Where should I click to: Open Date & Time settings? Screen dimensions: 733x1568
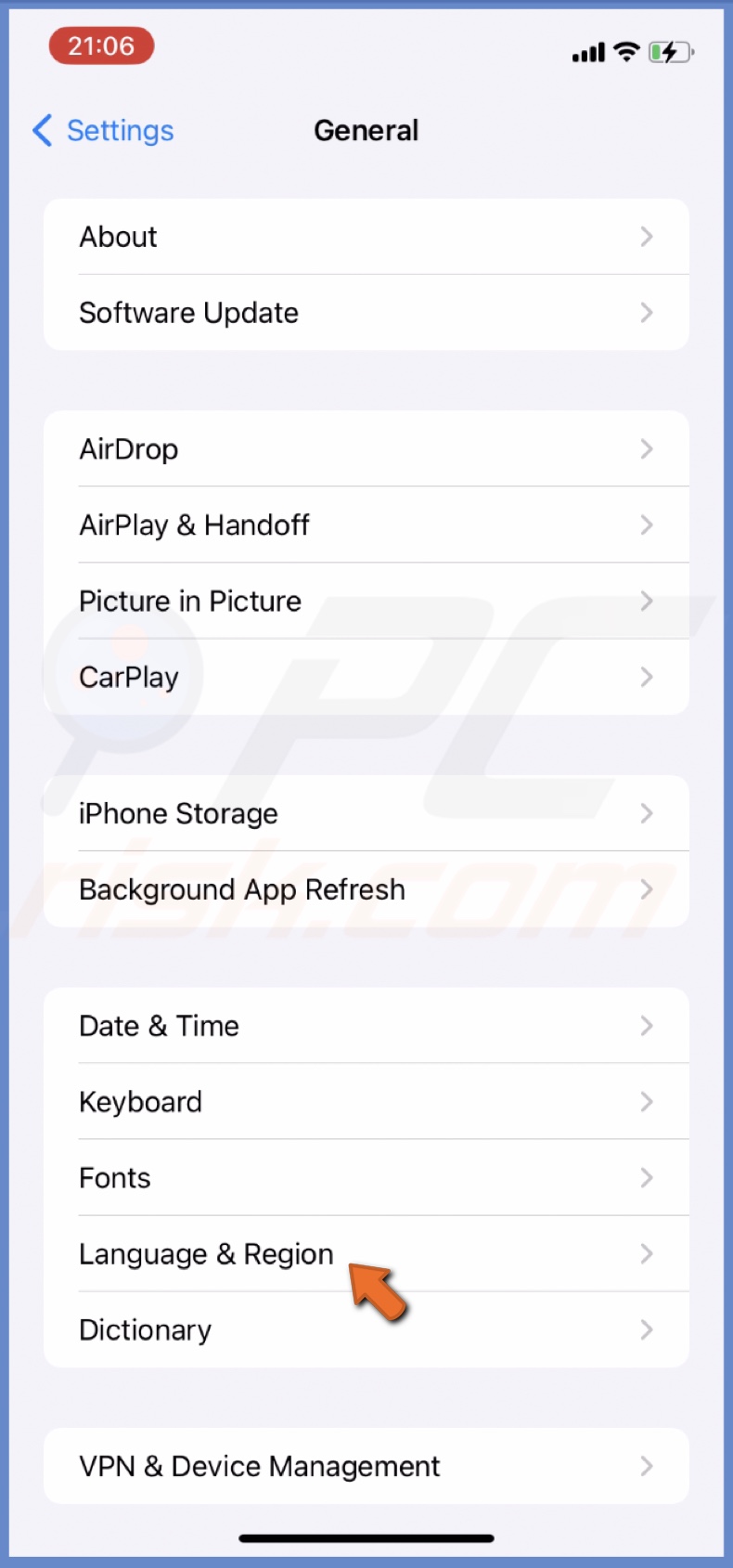[x=366, y=1026]
